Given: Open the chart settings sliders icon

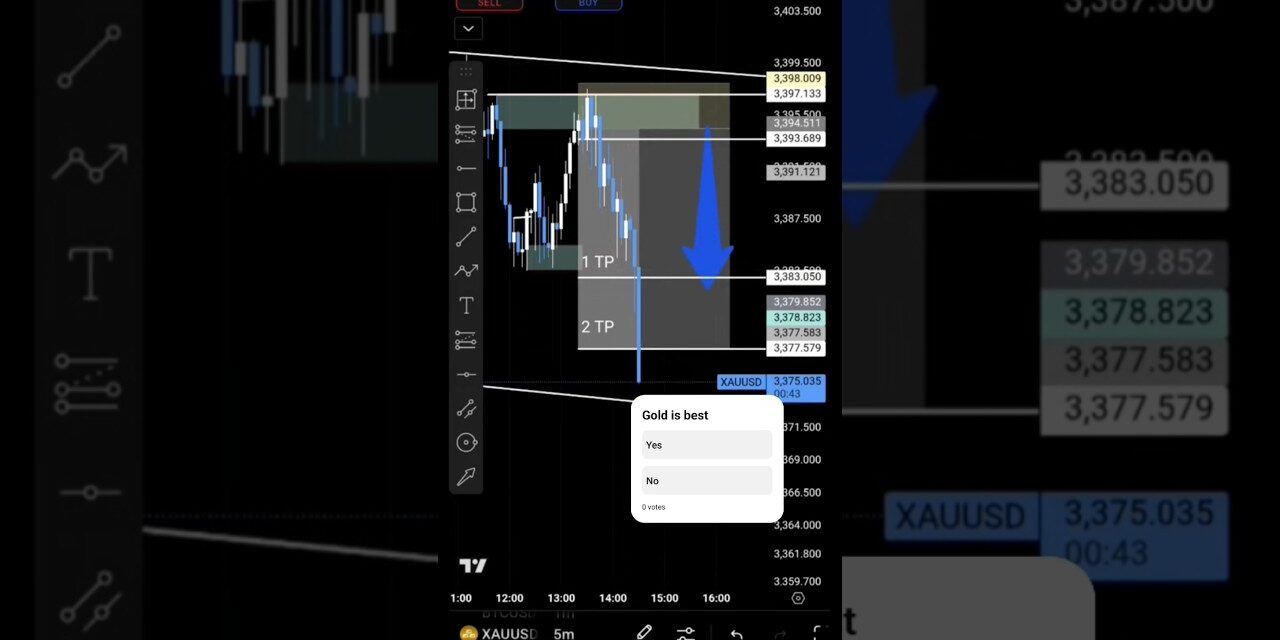Looking at the screenshot, I should 686,632.
